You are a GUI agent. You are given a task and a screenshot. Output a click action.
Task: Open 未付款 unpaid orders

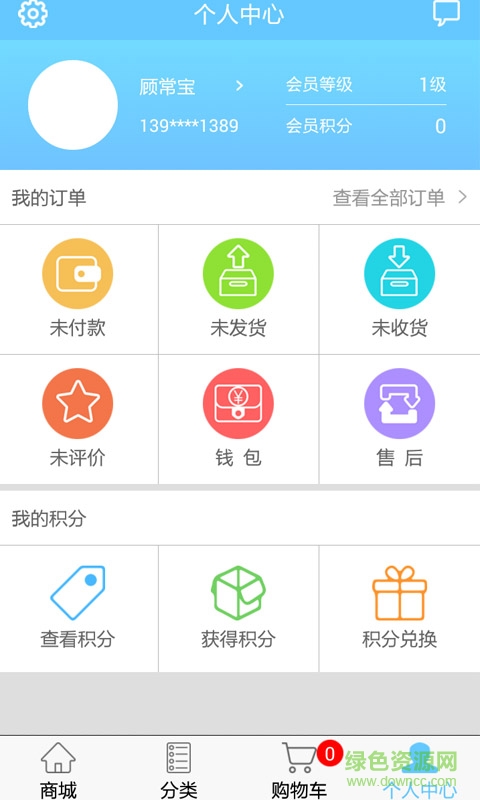(x=78, y=289)
